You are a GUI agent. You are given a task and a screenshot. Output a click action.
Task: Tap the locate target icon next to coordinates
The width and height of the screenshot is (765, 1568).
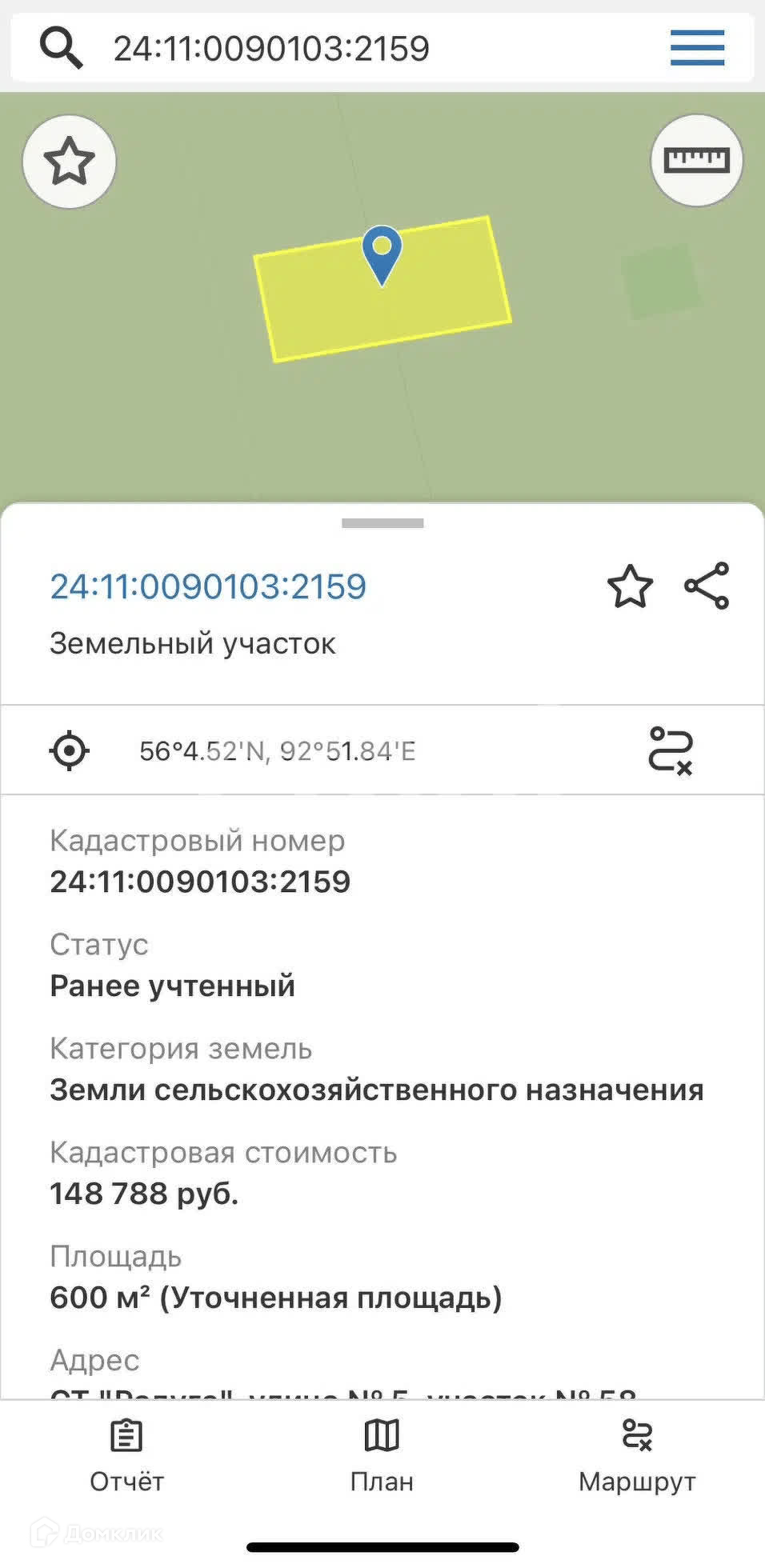pyautogui.click(x=70, y=750)
